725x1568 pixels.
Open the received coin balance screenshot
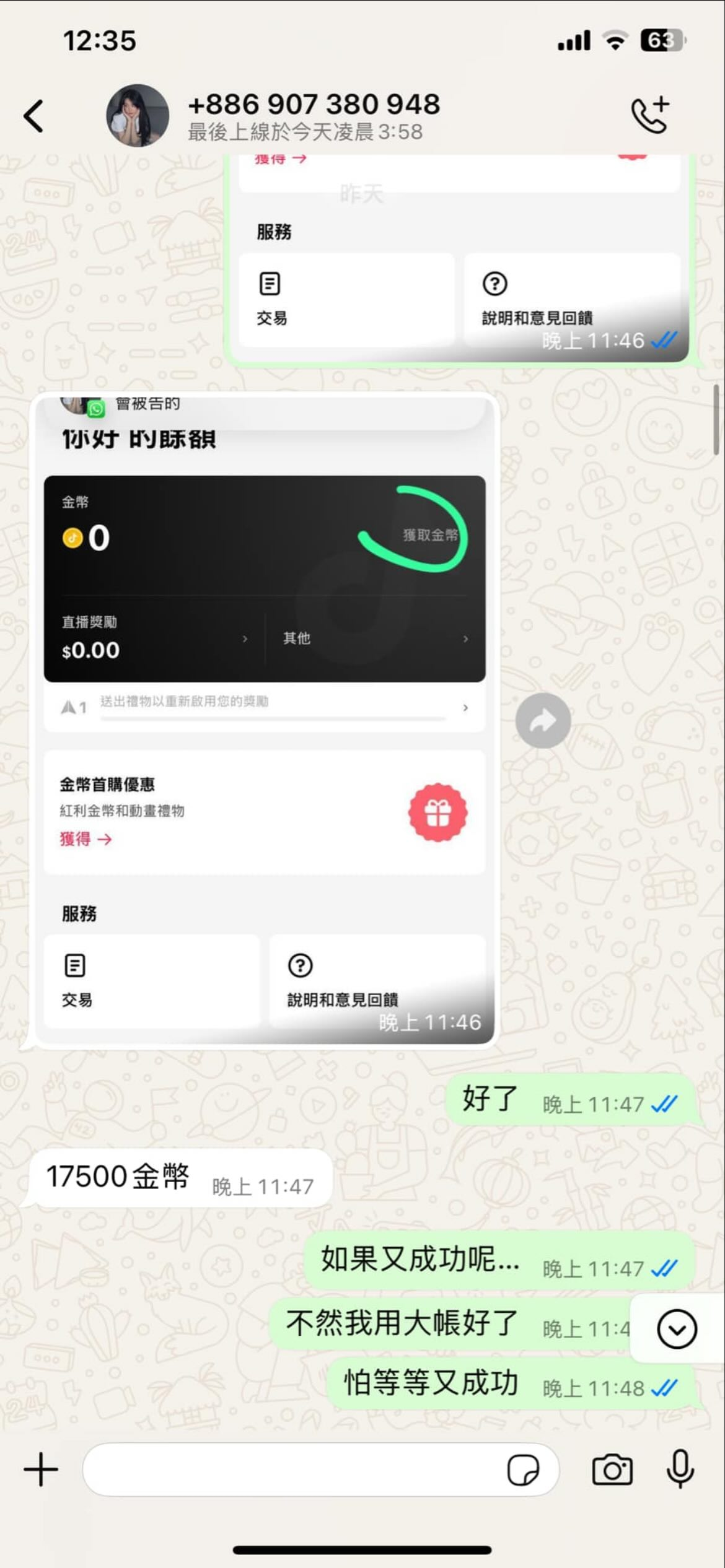point(265,718)
